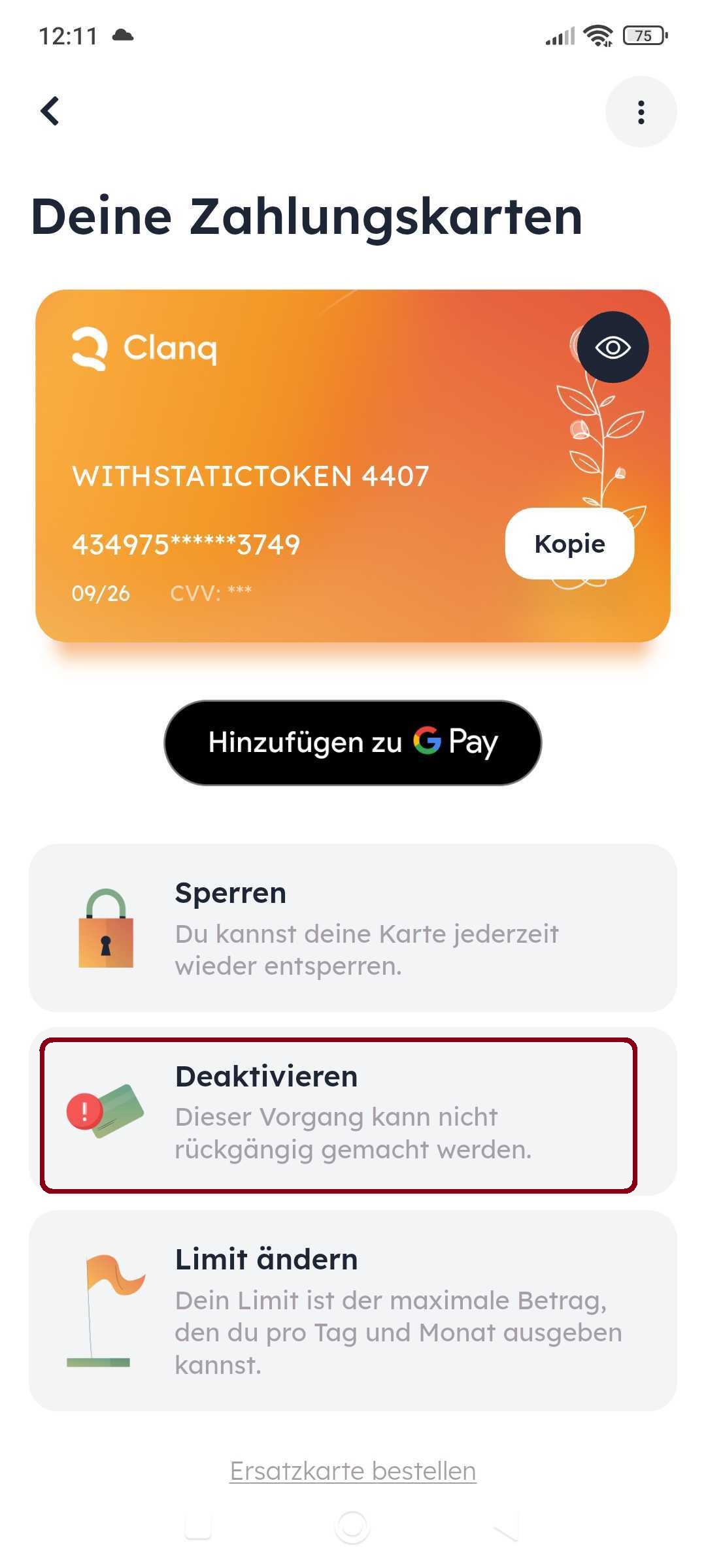
Task: Open the three-dot overflow menu
Action: (641, 112)
